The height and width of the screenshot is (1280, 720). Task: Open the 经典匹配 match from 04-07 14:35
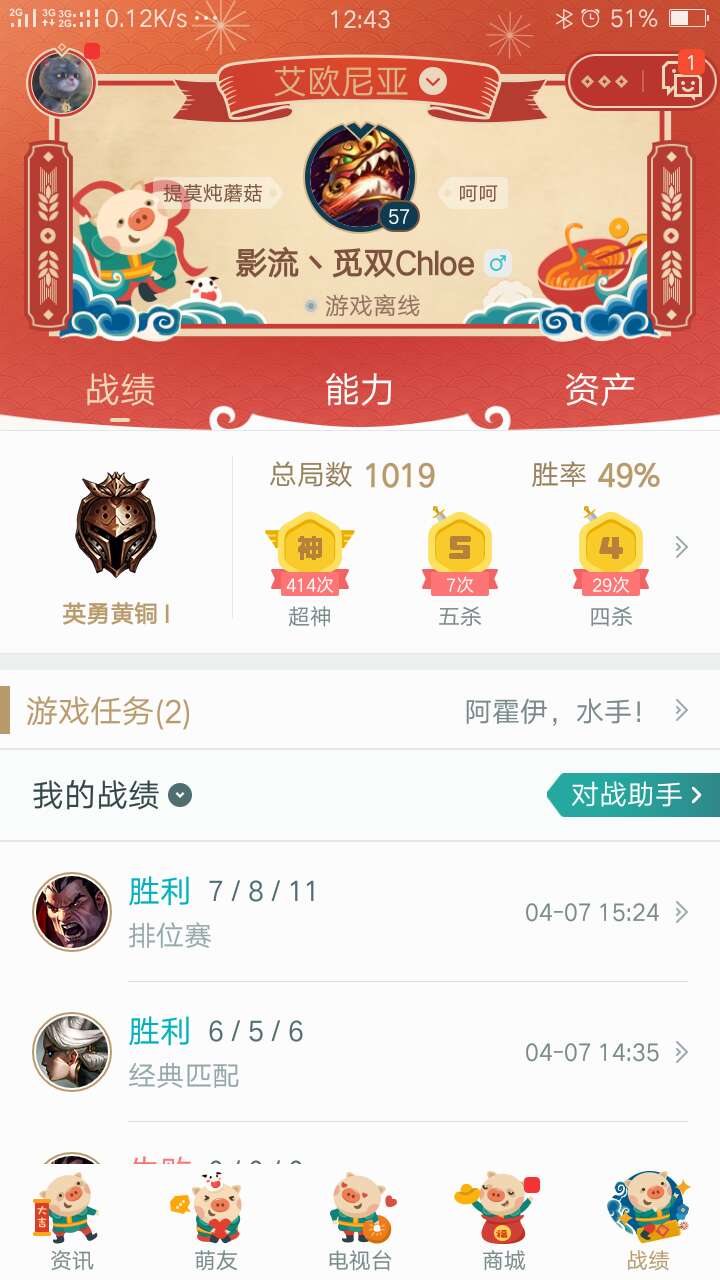[360, 1052]
